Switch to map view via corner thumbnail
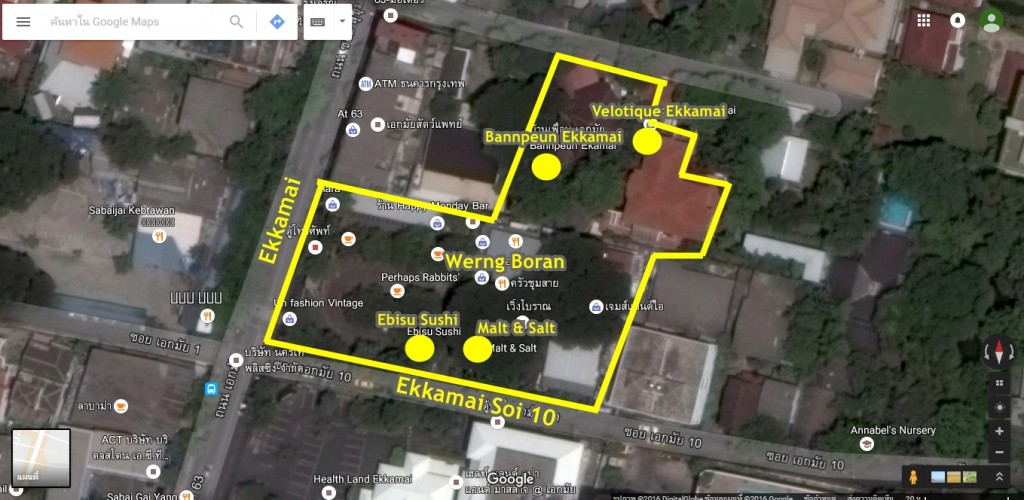This screenshot has width=1024, height=500. (41, 458)
